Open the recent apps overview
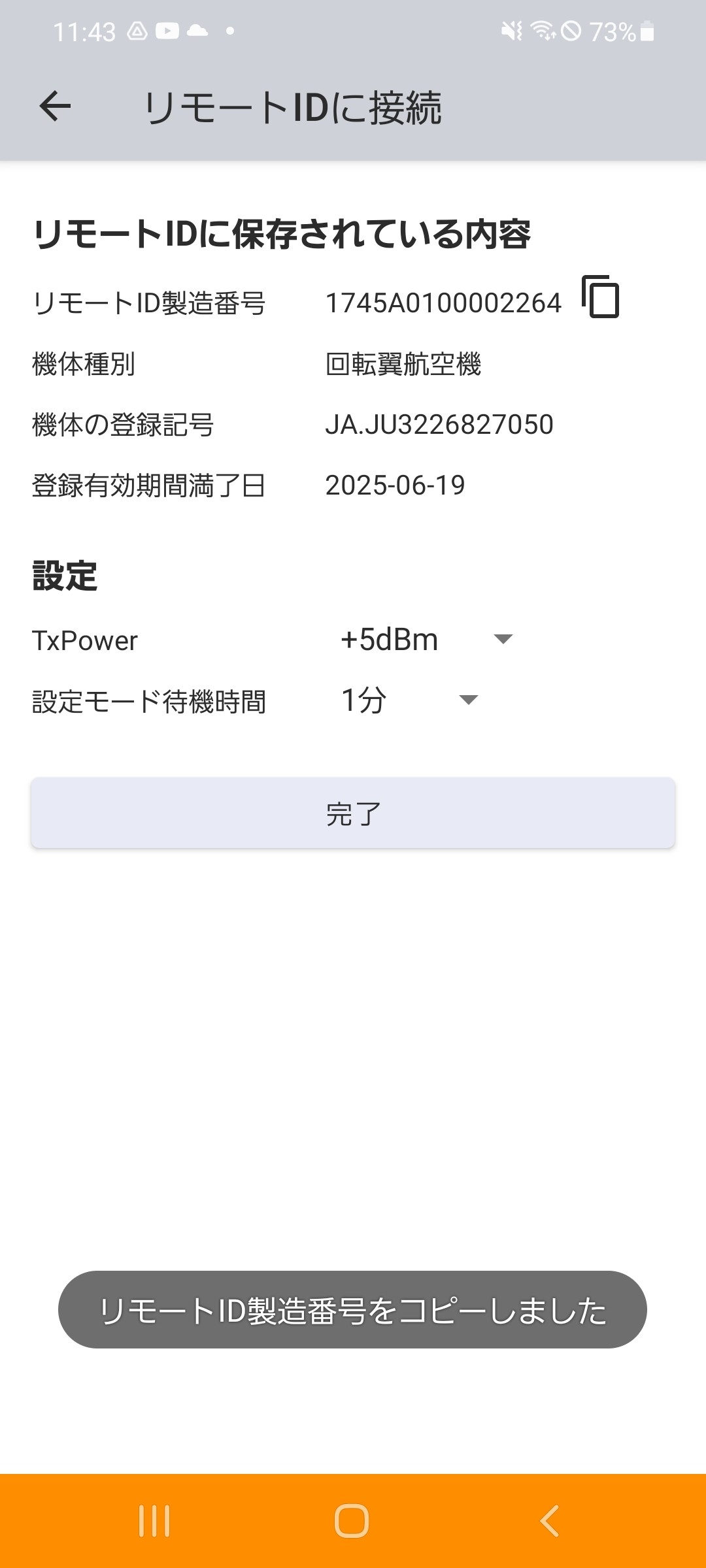Screen dimensions: 706x1568 pos(155,1521)
